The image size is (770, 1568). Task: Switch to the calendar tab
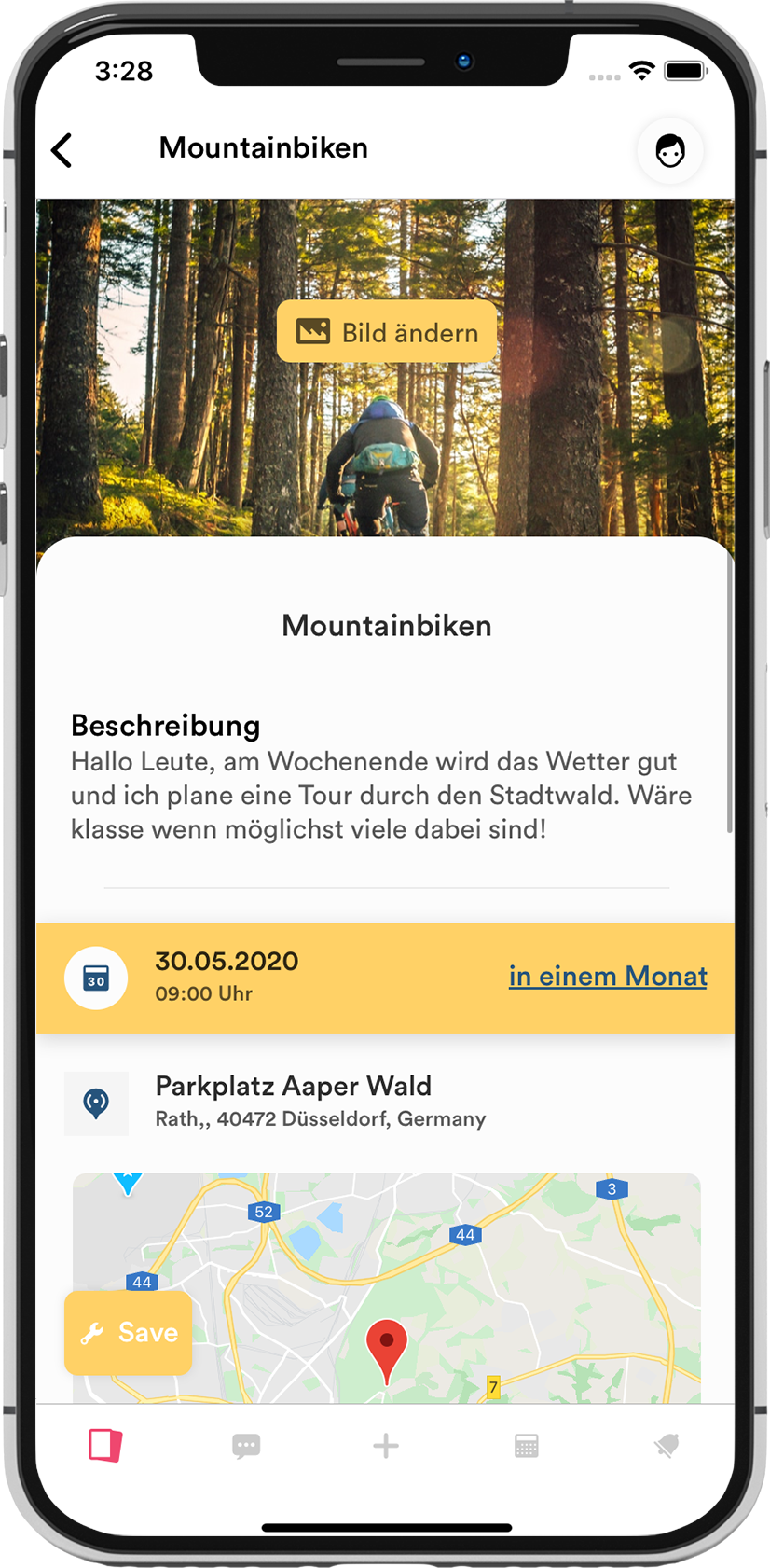(527, 1446)
